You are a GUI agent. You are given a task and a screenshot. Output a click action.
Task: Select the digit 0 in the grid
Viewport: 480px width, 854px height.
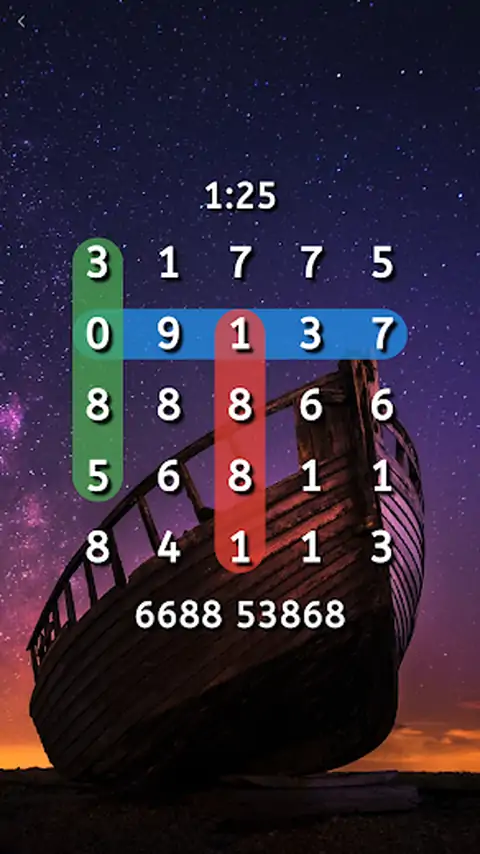coord(98,334)
